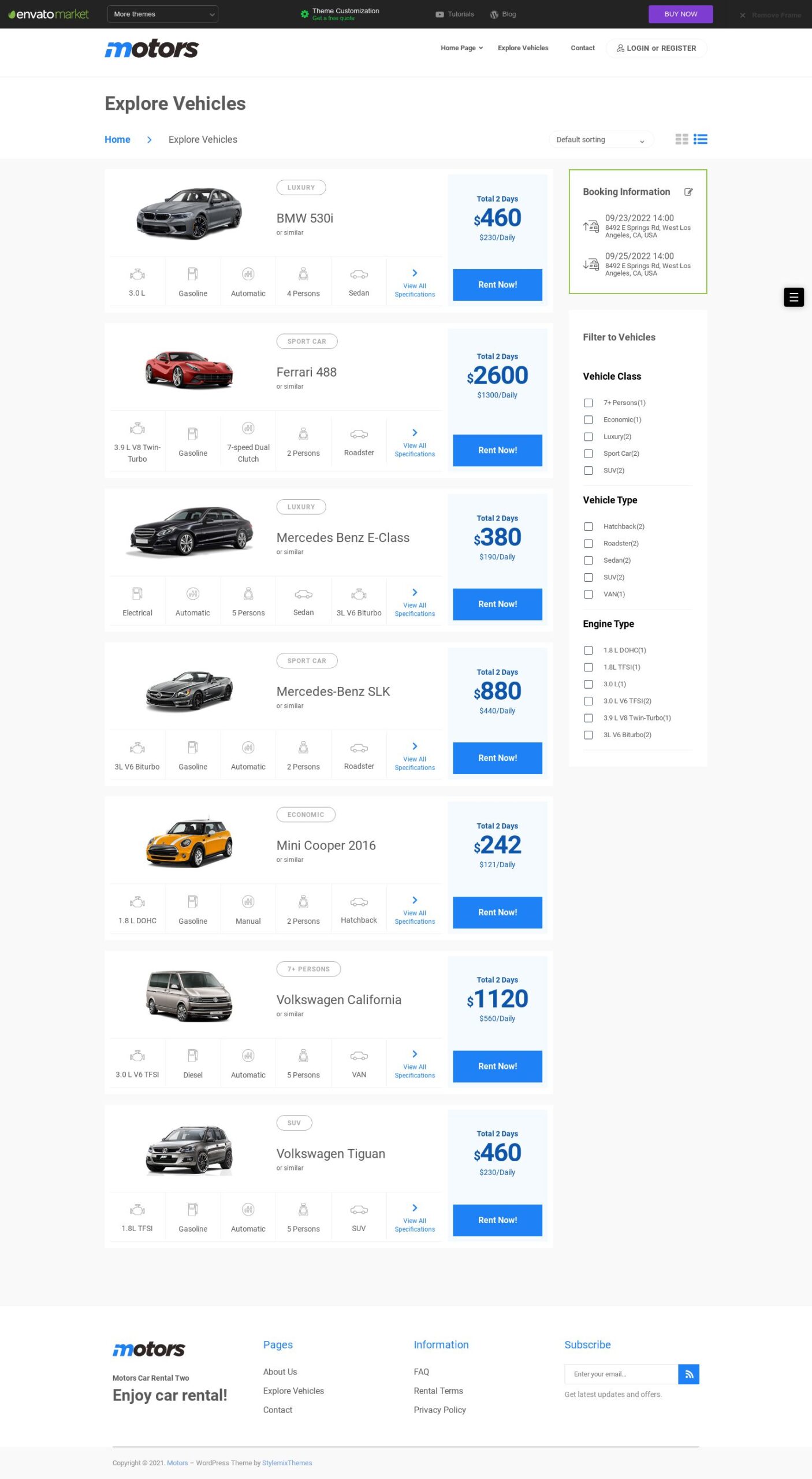This screenshot has height=1479, width=812.
Task: Open the More themes dropdown
Action: coord(162,14)
